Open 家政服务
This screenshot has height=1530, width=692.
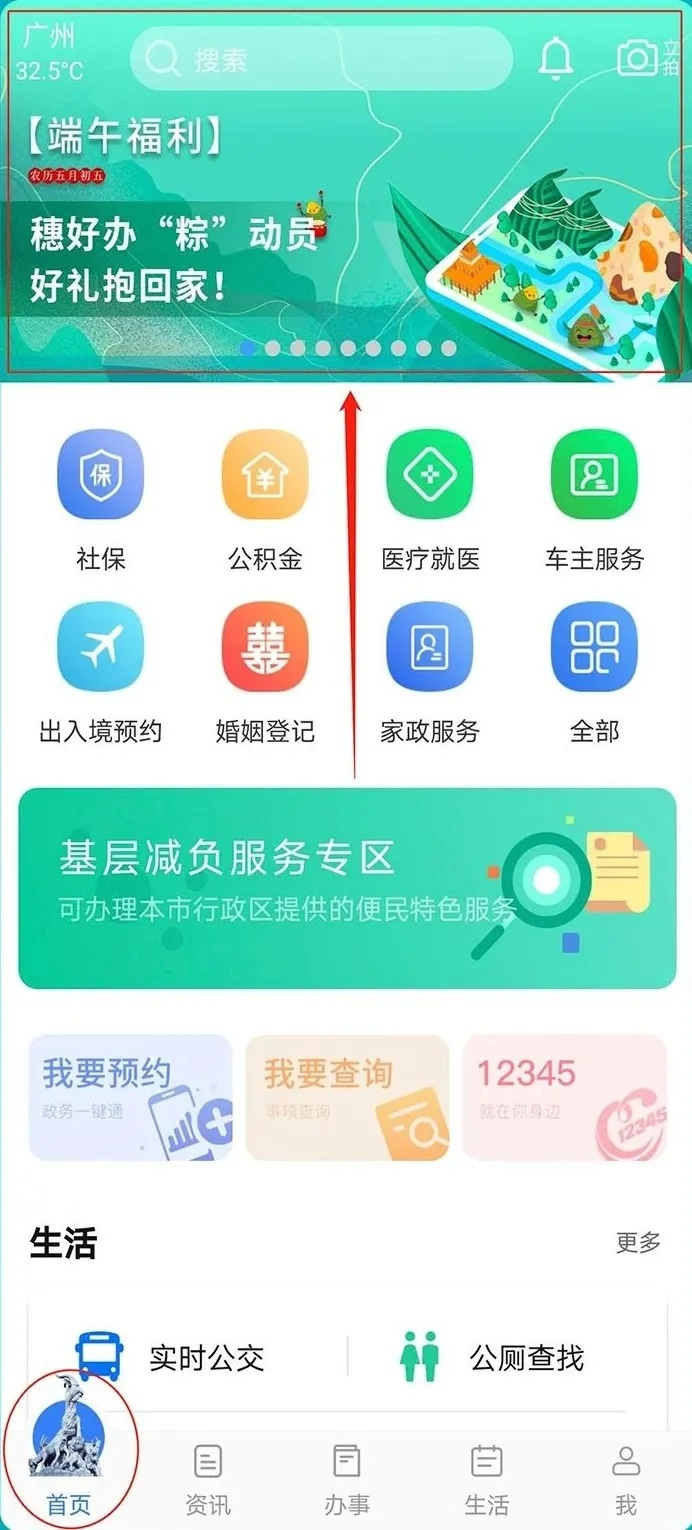430,647
